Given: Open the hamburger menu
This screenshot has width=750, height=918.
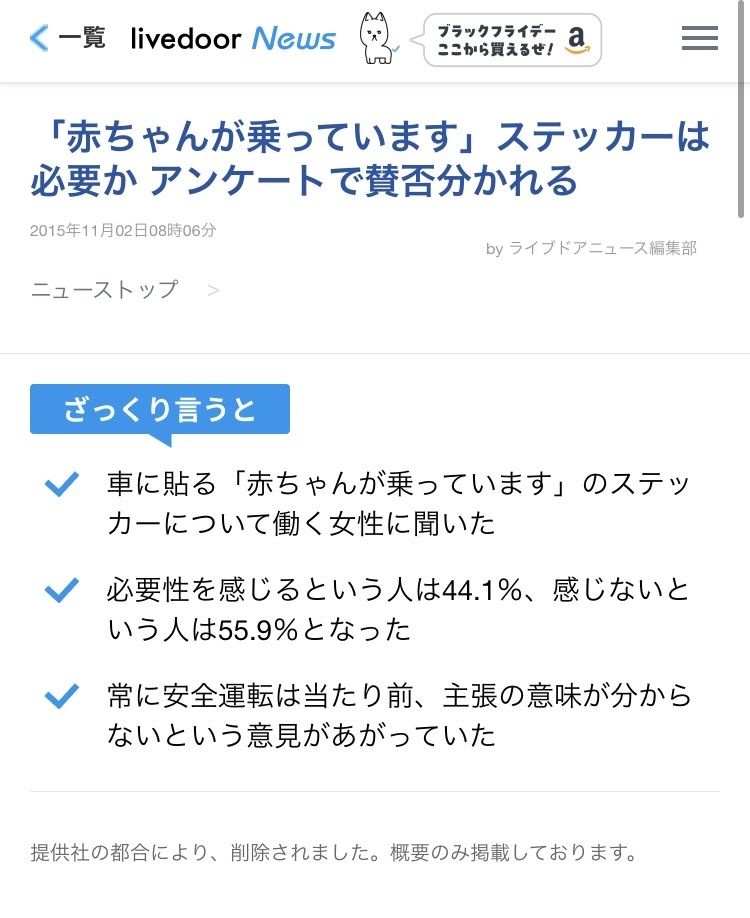Looking at the screenshot, I should (x=699, y=39).
